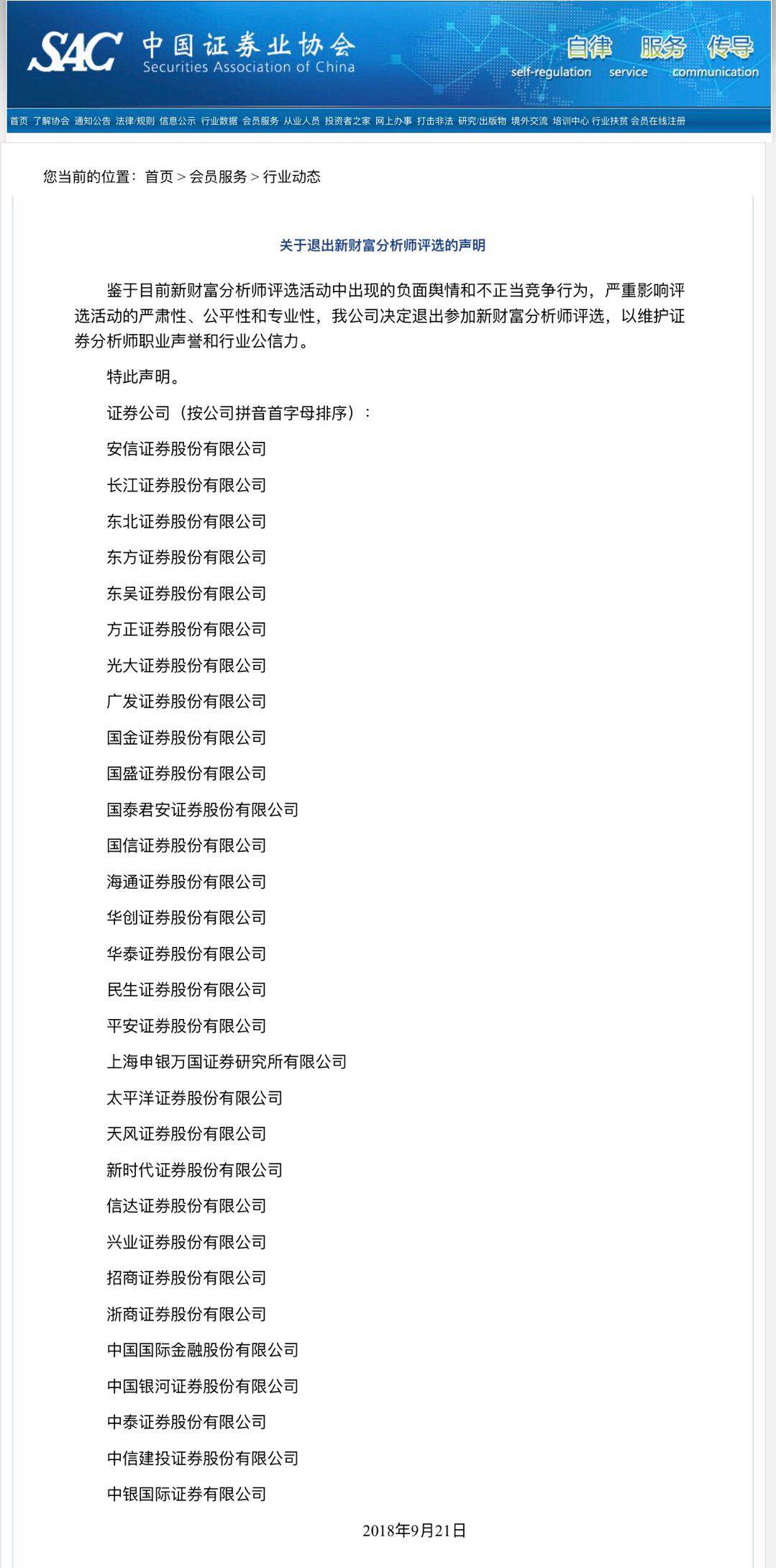Open 会员服务 from the breadcrumb path

pos(218,177)
